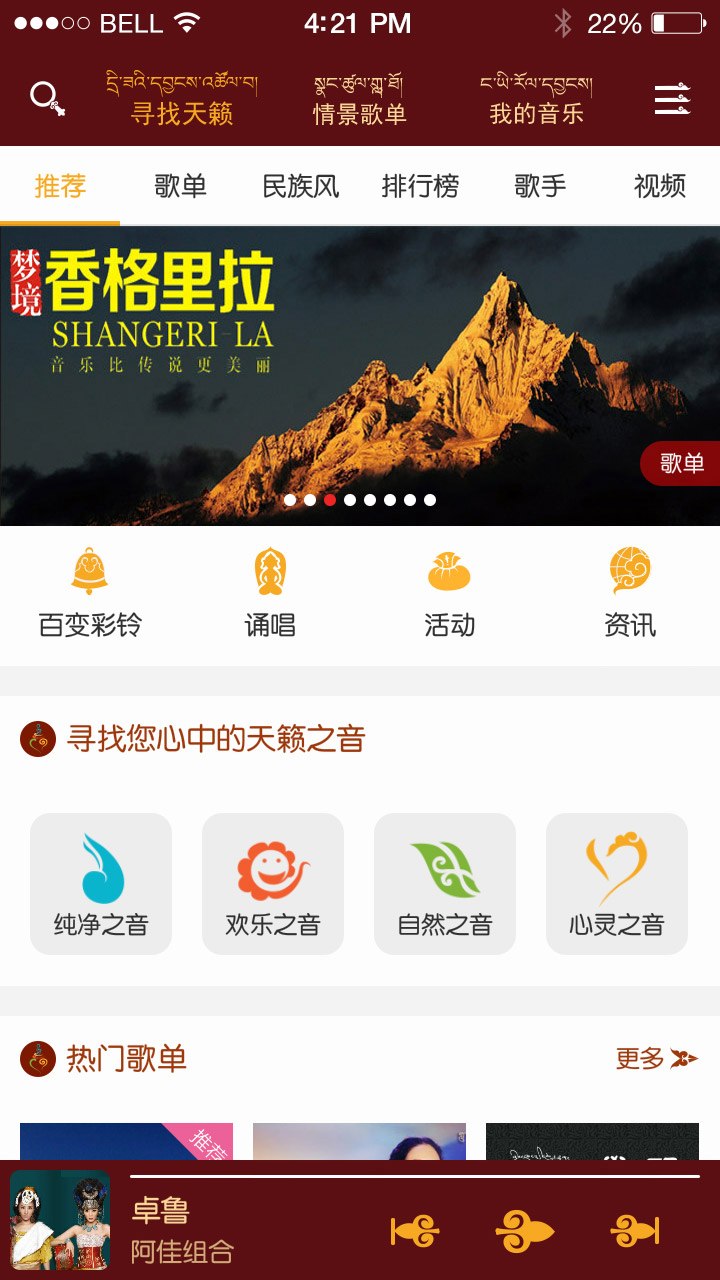Open the search icon
Viewport: 720px width, 1280px height.
pyautogui.click(x=47, y=99)
